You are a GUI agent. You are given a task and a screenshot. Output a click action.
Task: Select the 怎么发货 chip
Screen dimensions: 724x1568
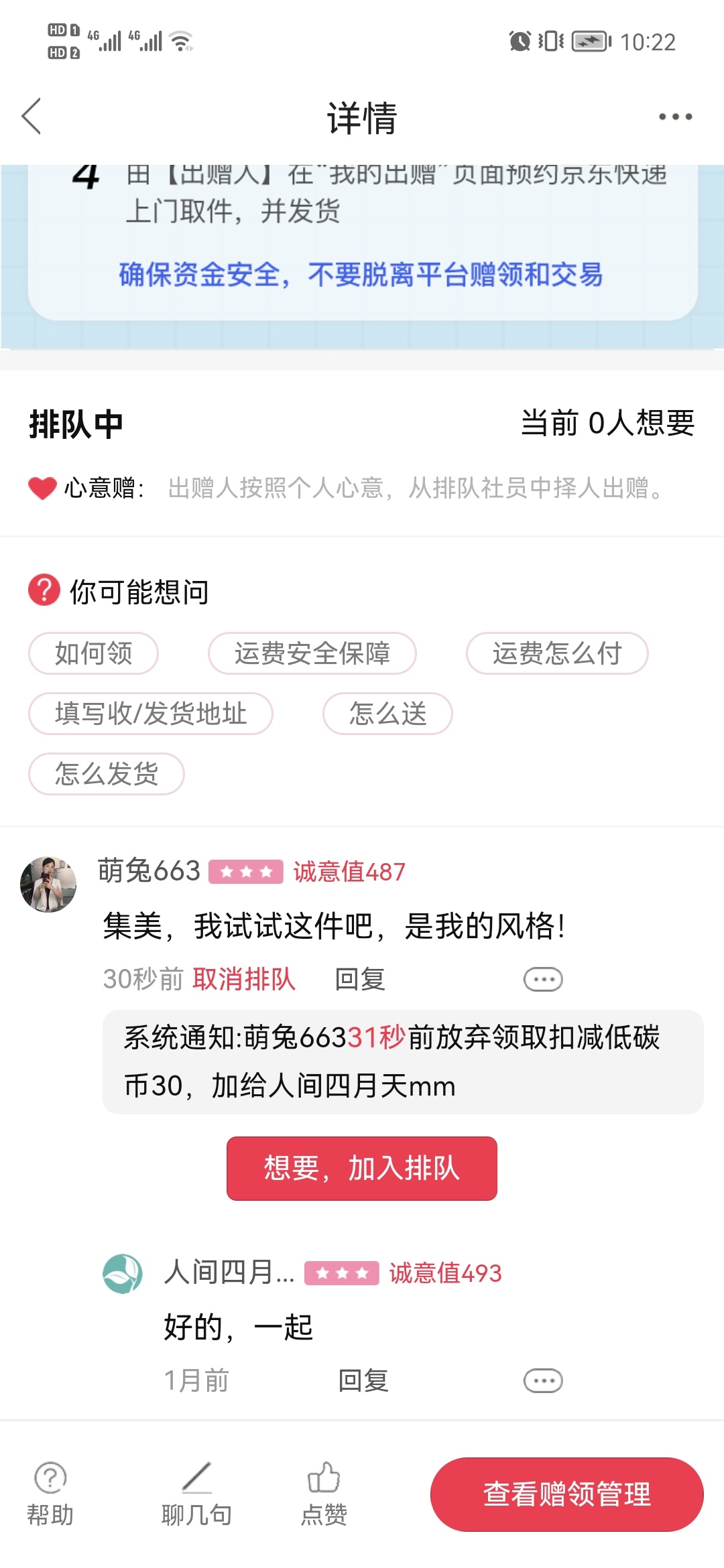click(106, 774)
